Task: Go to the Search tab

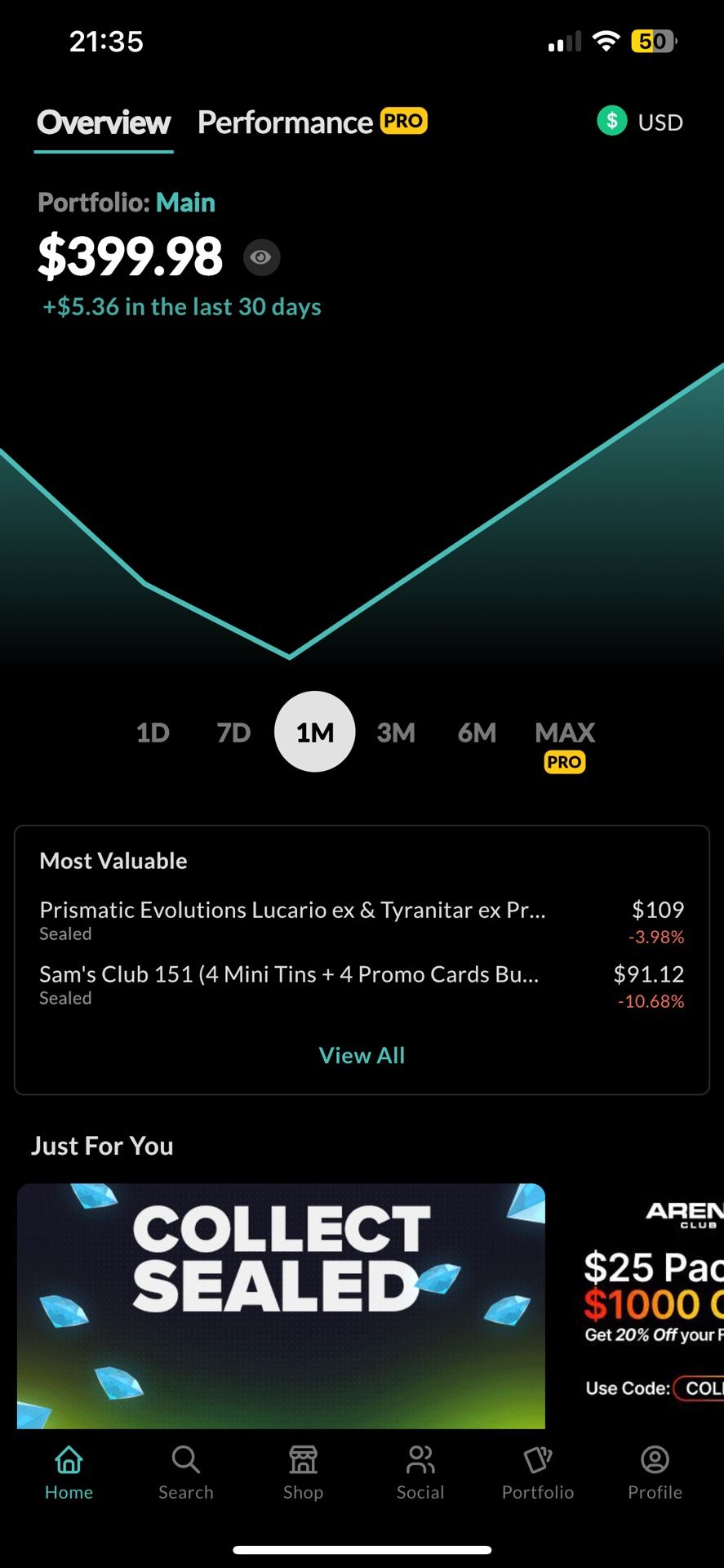Action: pos(186,1472)
